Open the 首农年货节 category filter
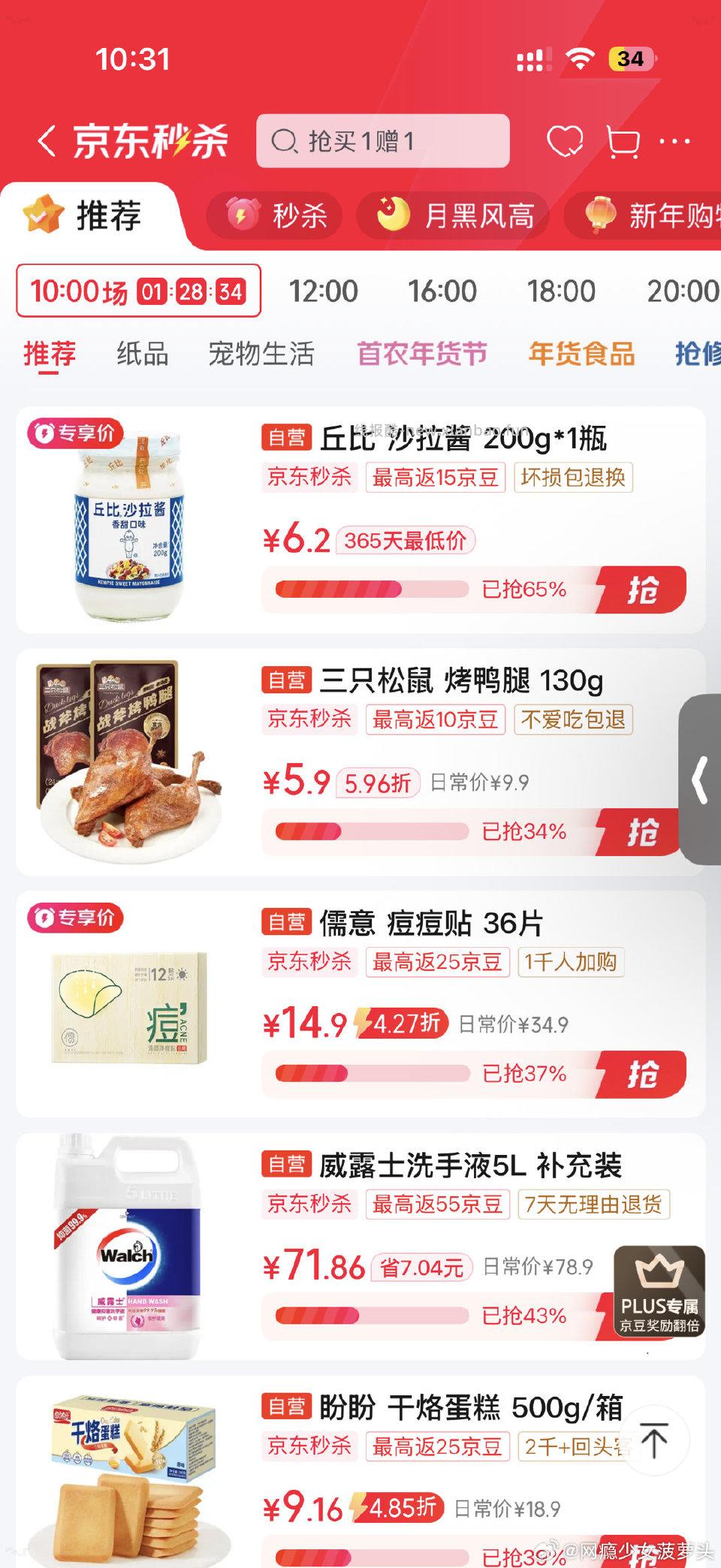This screenshot has height=1568, width=721. [x=422, y=353]
